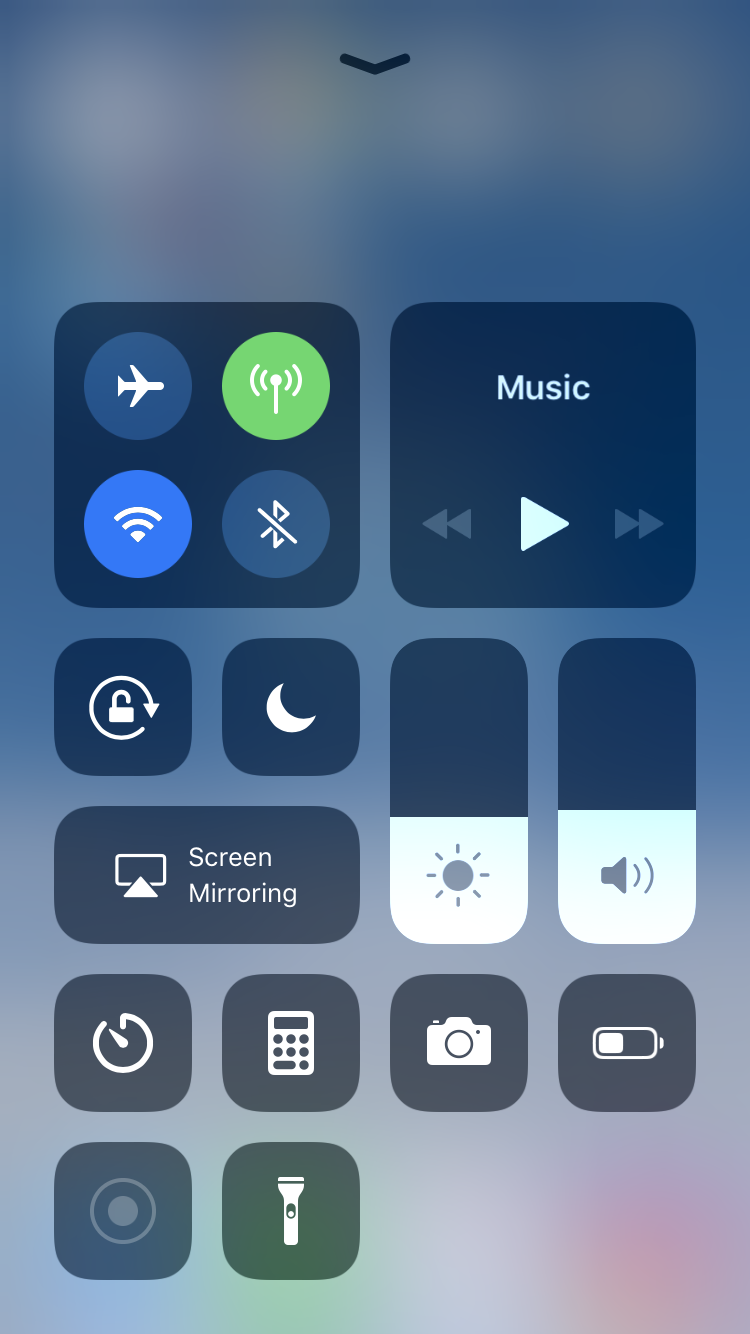Open the Timer

123,1043
